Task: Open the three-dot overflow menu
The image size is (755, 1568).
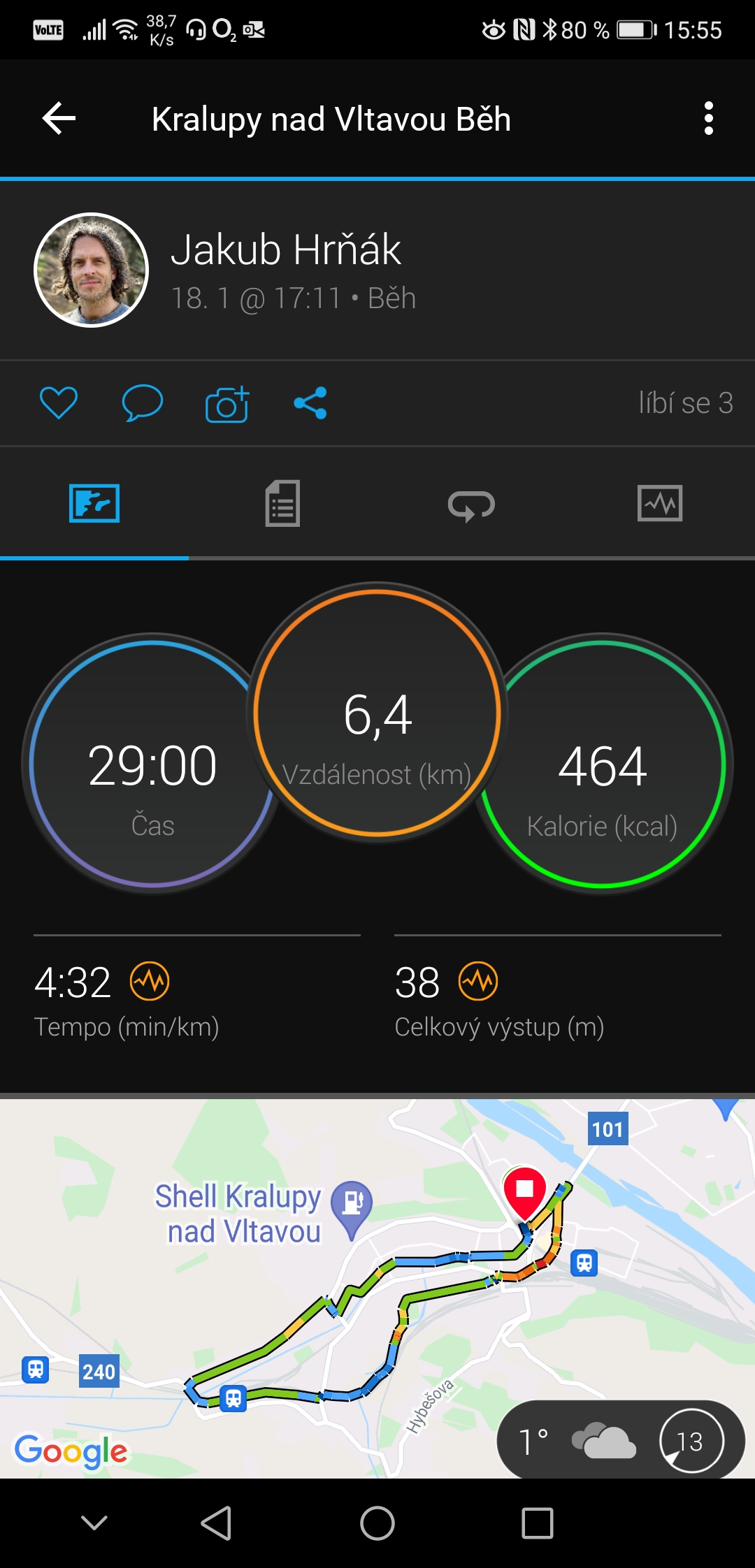Action: tap(708, 118)
